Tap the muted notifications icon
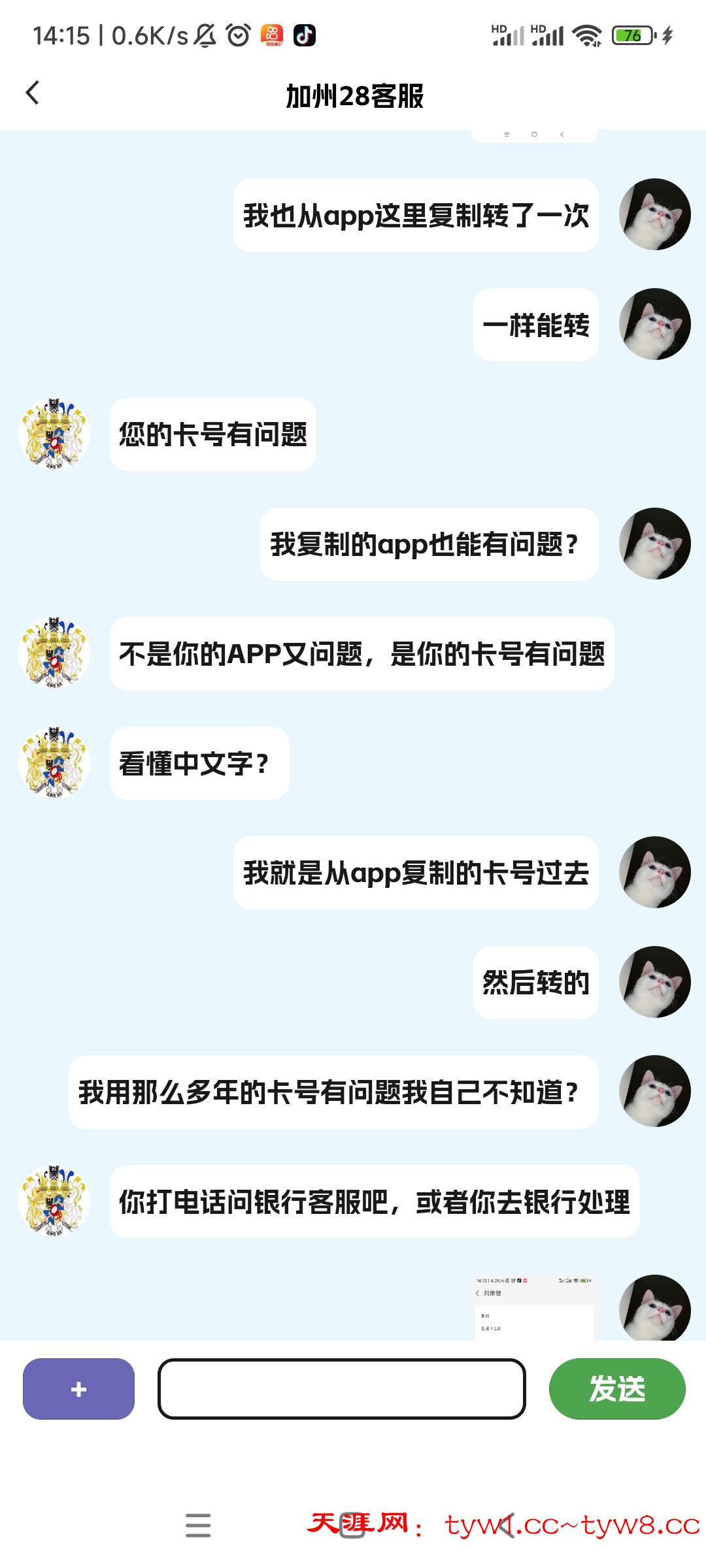 [205, 34]
